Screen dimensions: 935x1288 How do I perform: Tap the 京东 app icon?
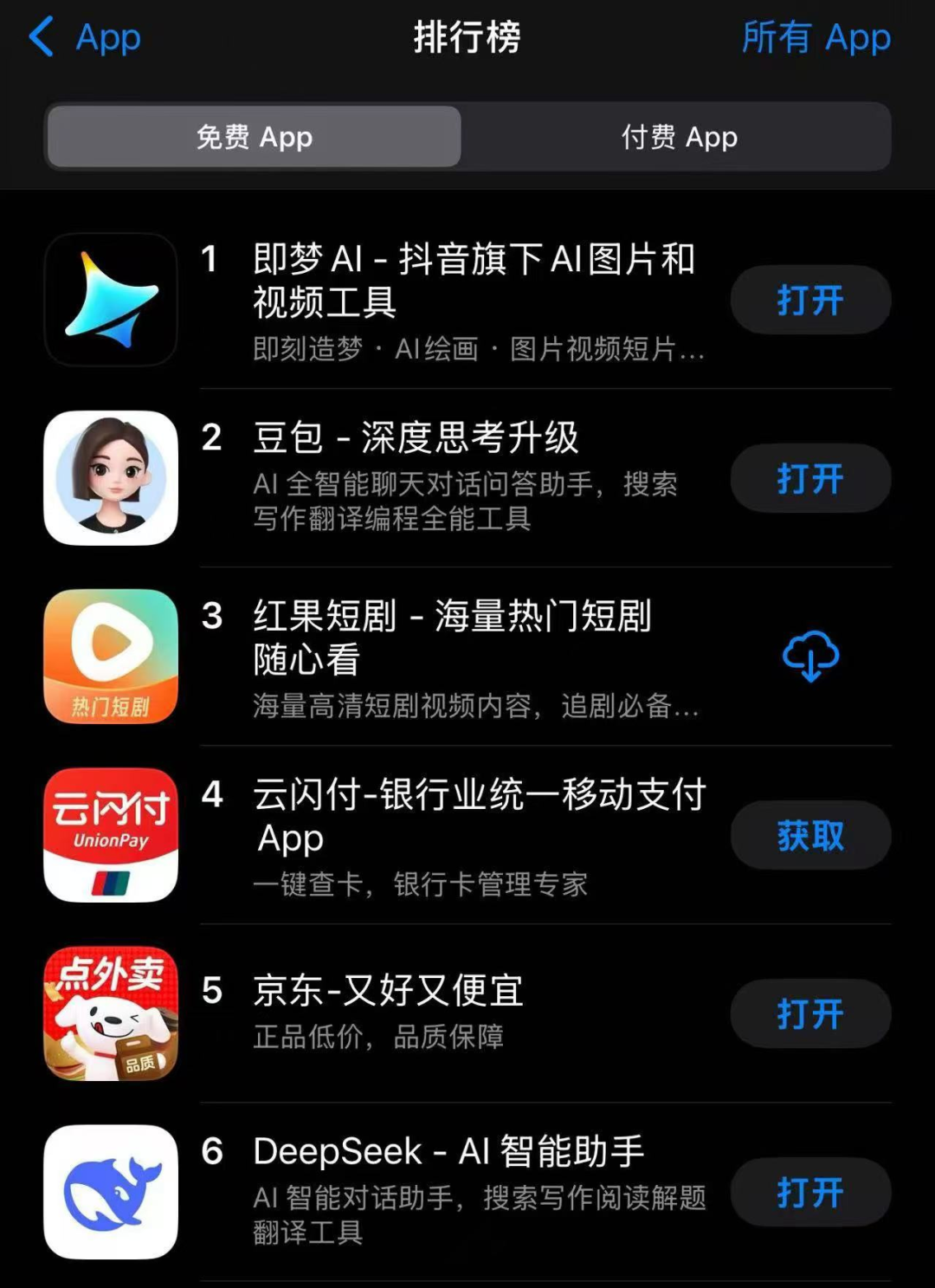(109, 1013)
